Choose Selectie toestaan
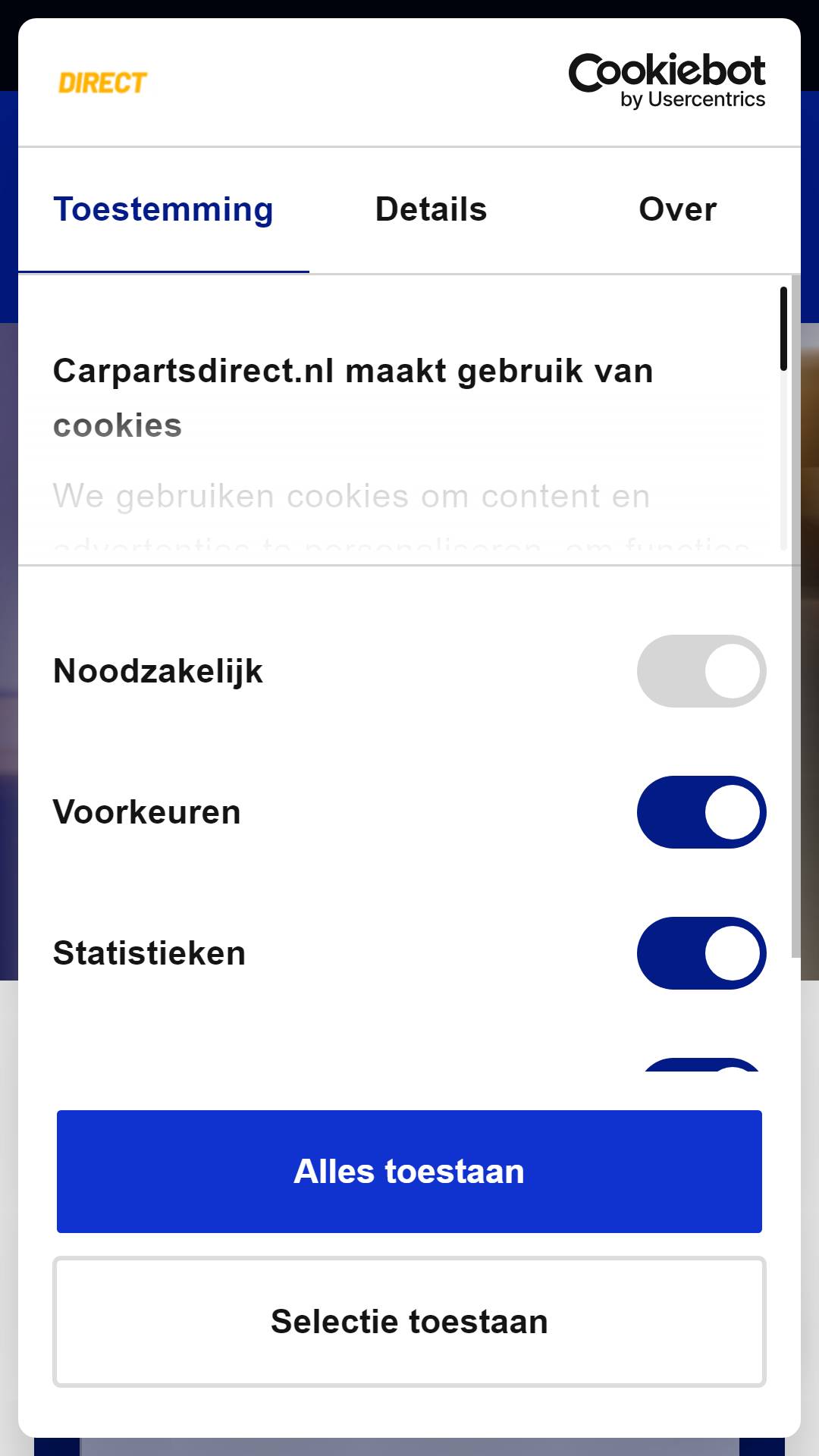 pos(409,1322)
